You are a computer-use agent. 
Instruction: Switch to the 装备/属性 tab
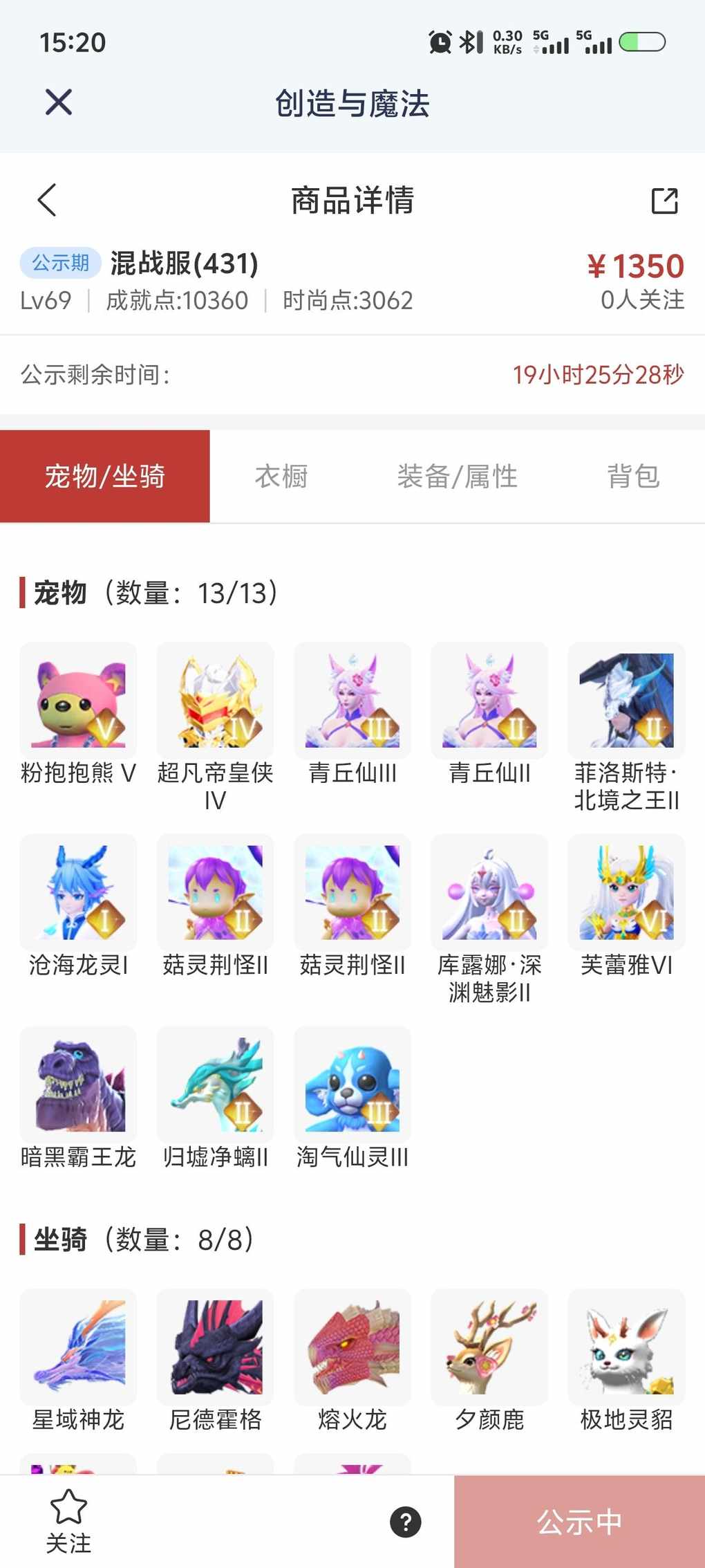pos(457,477)
